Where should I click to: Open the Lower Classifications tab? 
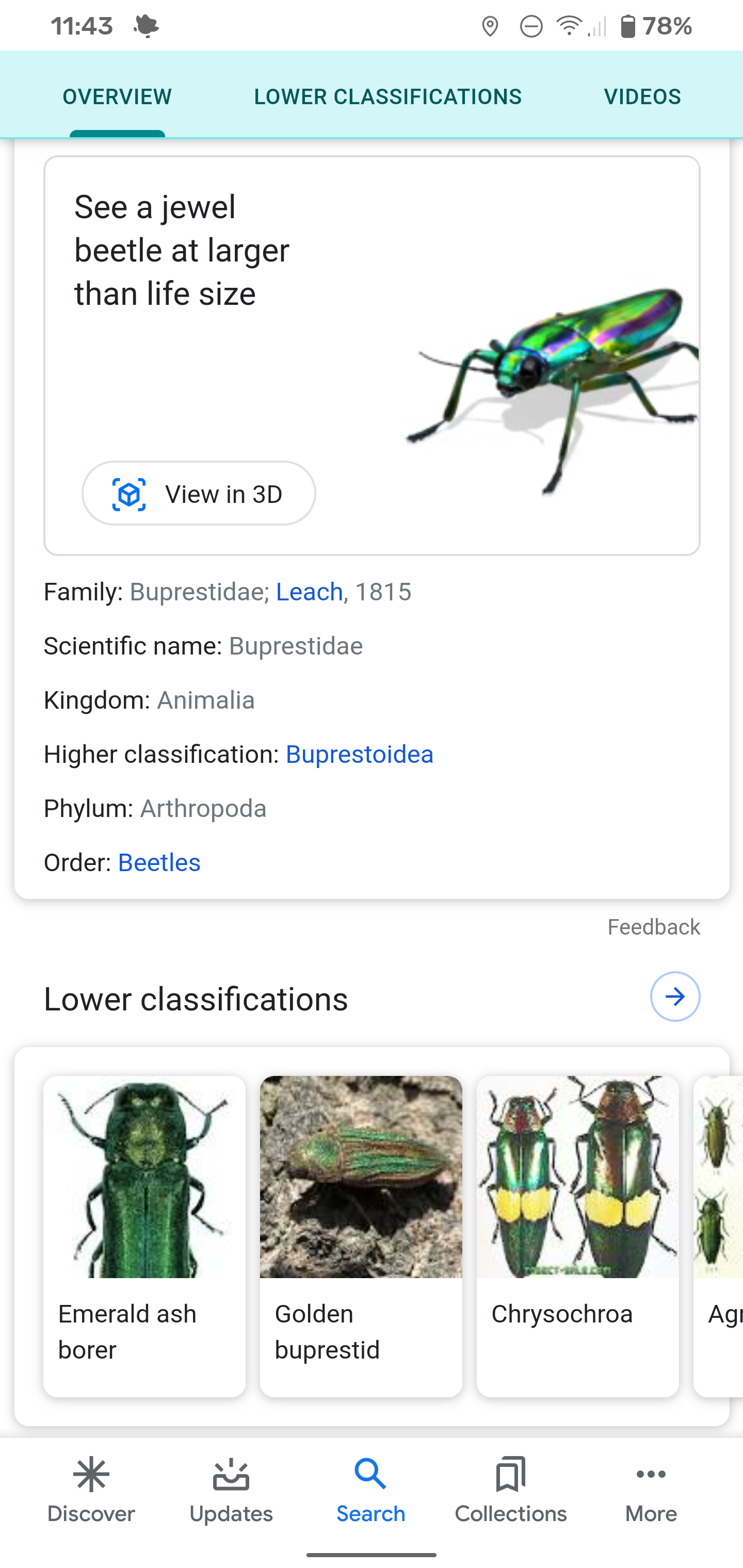(x=388, y=95)
